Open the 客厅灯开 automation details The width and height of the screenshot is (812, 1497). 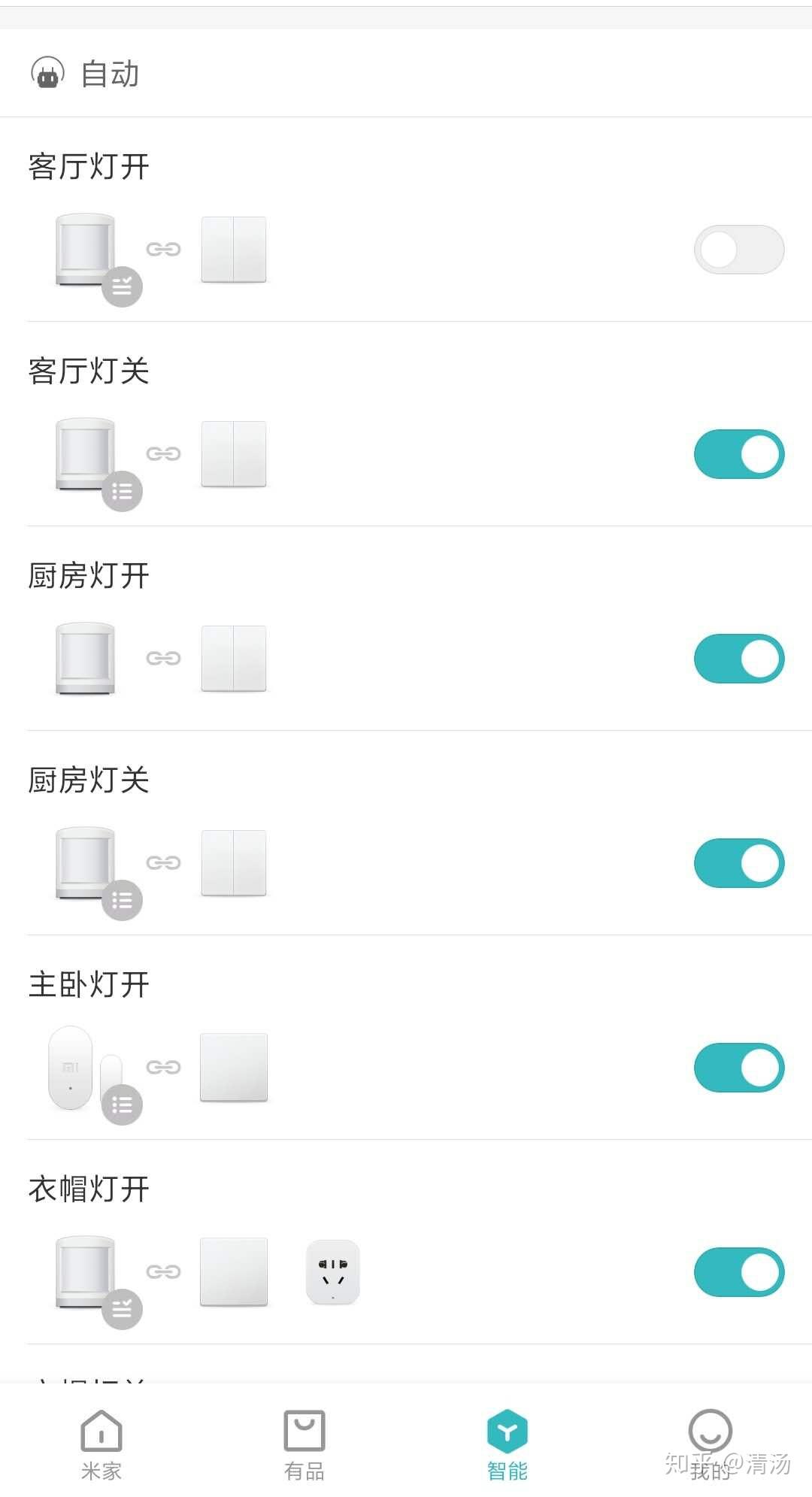[89, 167]
